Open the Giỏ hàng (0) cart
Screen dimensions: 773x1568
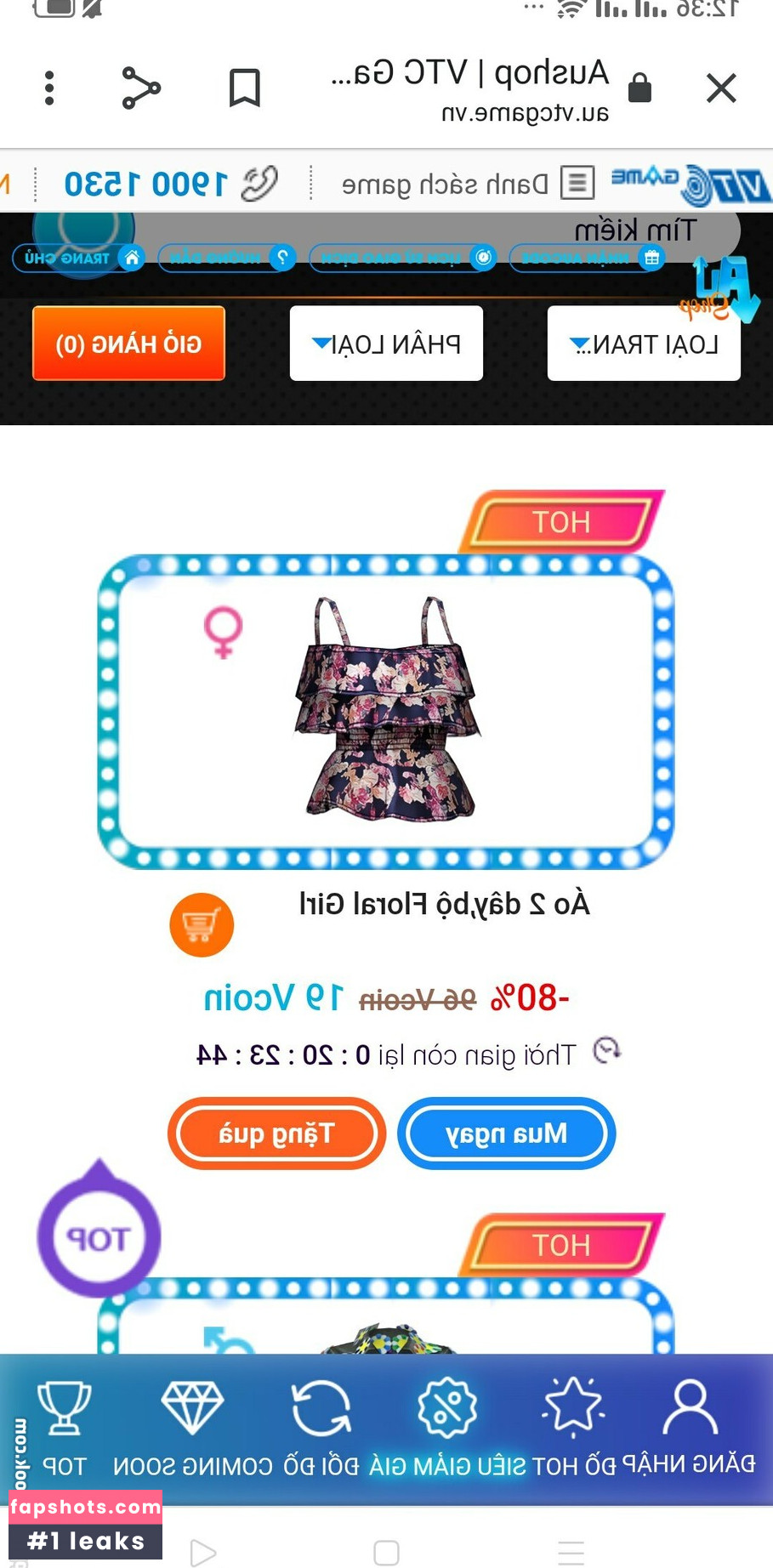click(x=128, y=344)
